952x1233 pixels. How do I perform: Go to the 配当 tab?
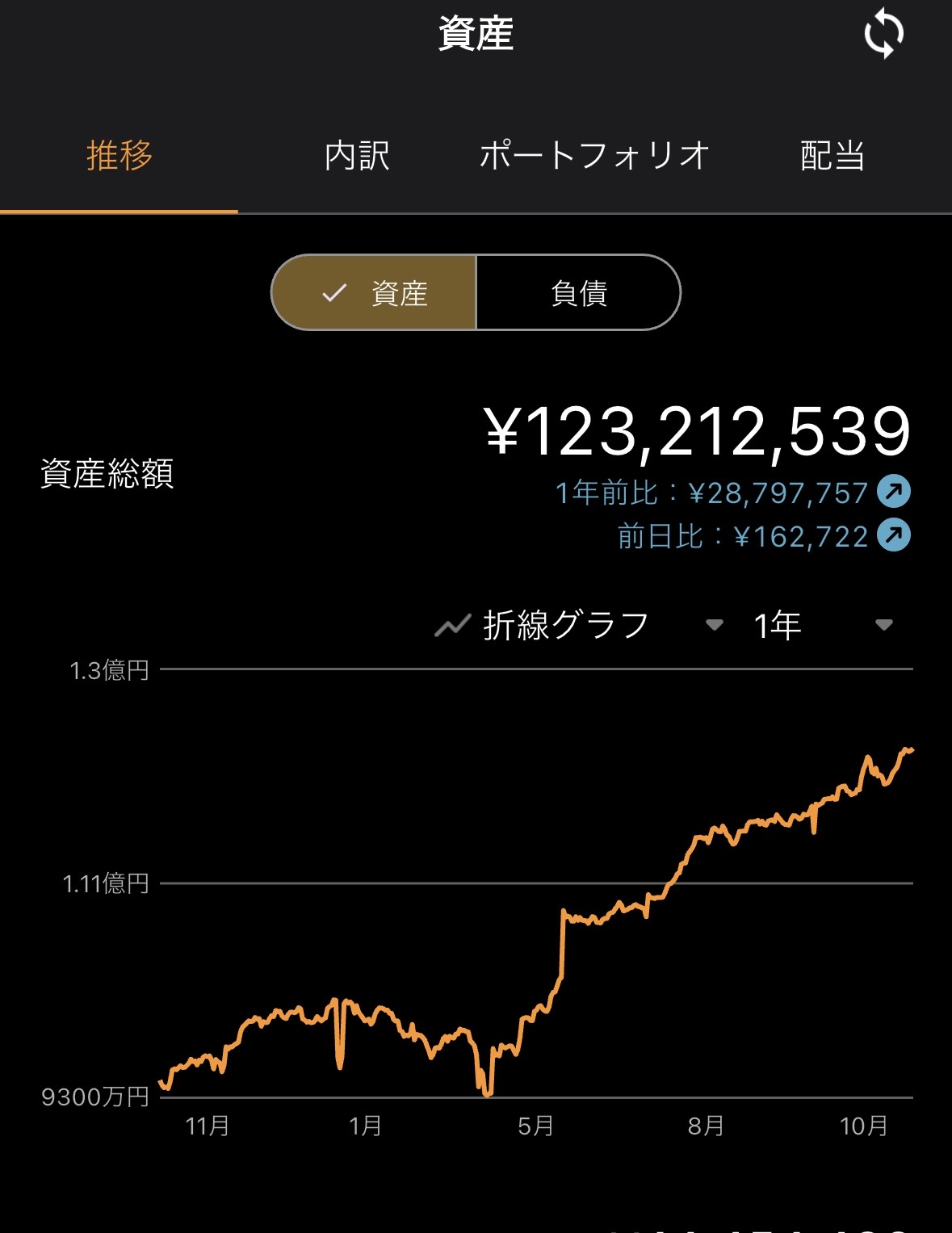point(832,155)
